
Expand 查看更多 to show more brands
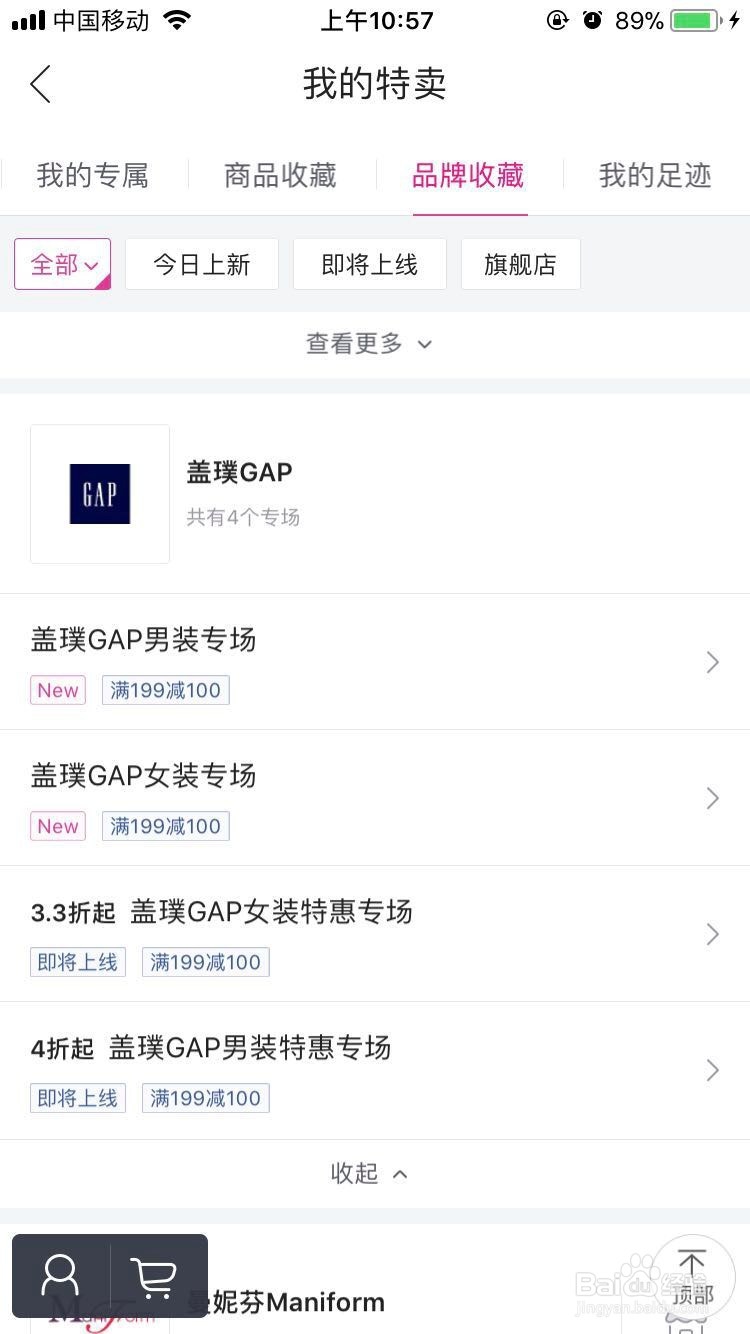tap(369, 343)
